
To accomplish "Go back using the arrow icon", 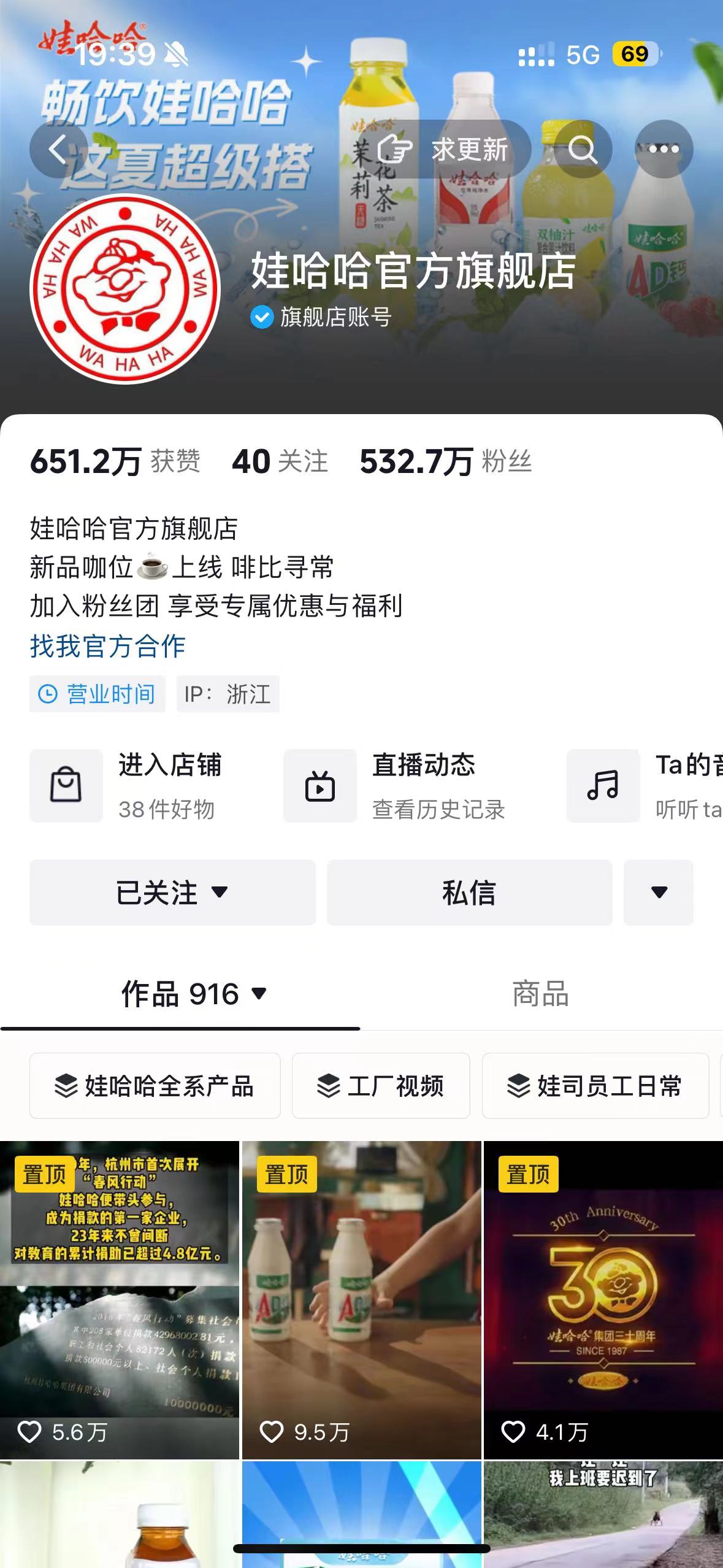I will [x=58, y=149].
